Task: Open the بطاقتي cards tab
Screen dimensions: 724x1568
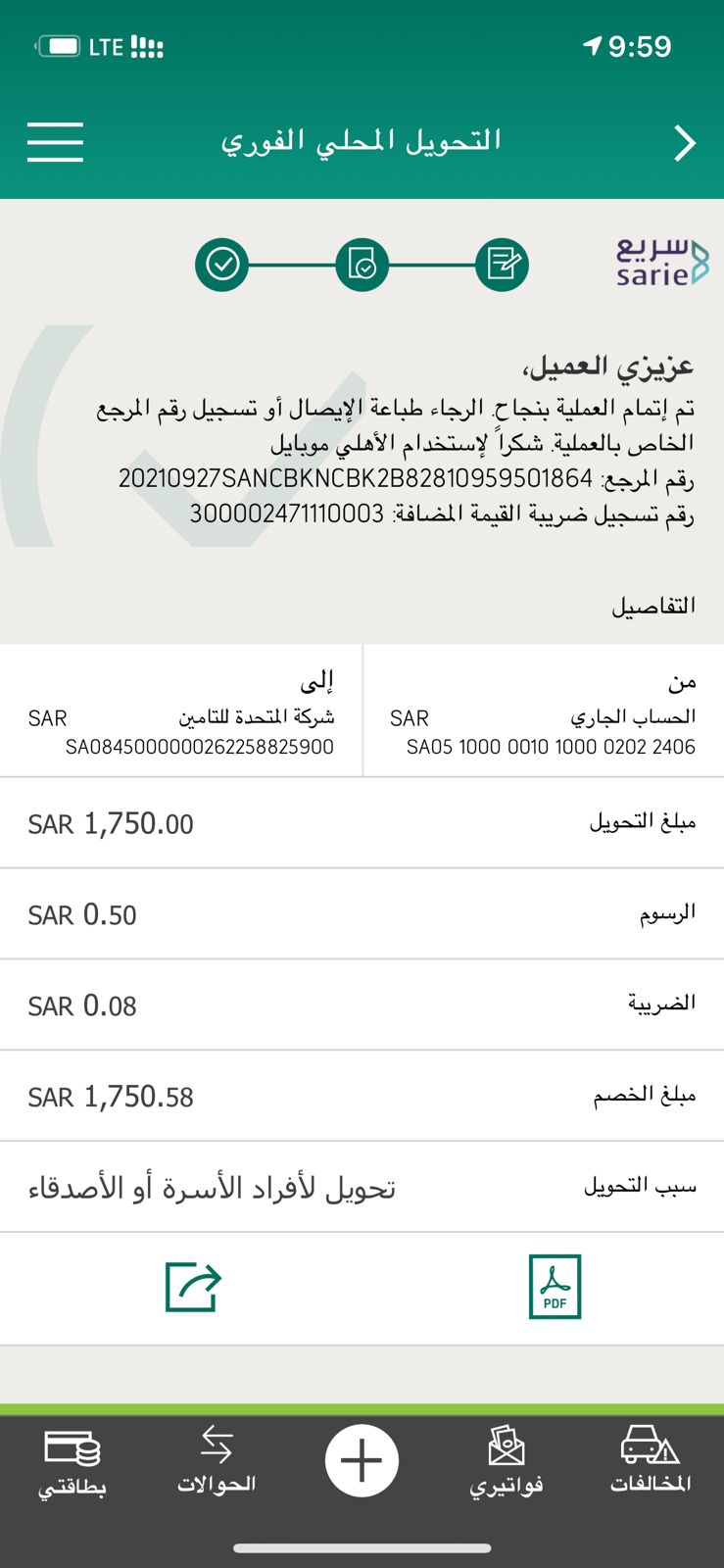Action: pos(72,1463)
